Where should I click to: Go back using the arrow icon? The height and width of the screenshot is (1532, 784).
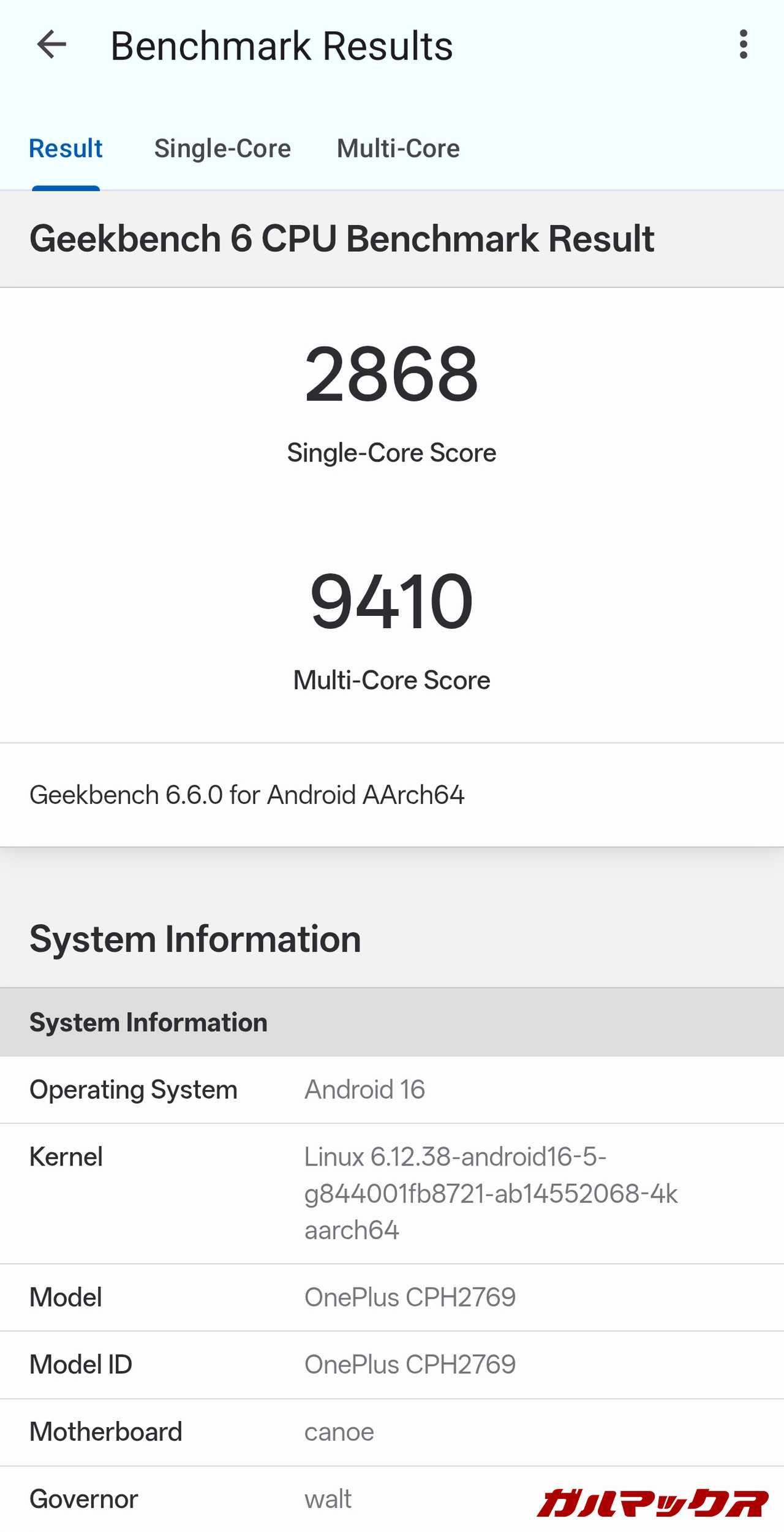[x=51, y=45]
